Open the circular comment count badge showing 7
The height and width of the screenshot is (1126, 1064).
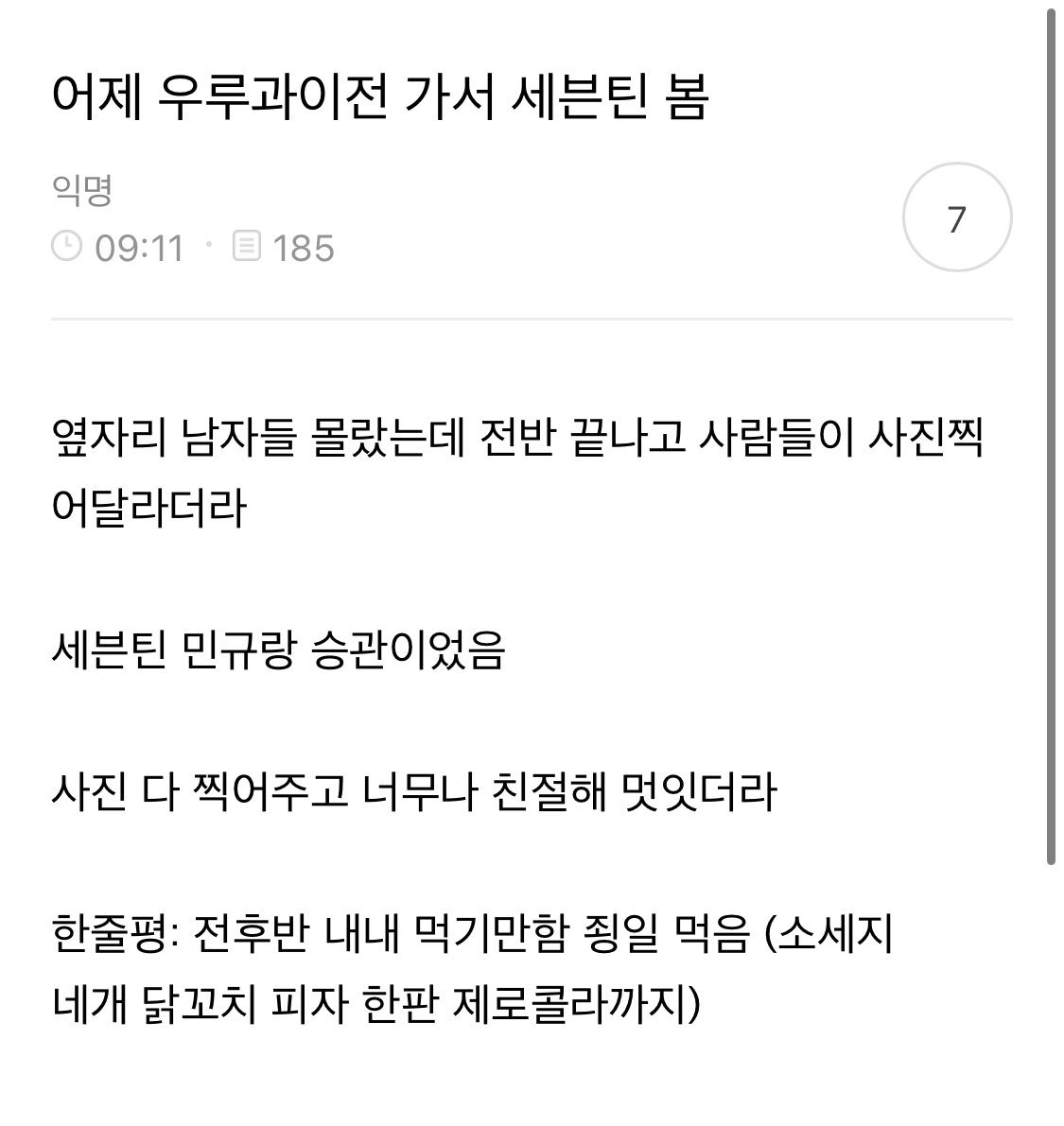(958, 217)
